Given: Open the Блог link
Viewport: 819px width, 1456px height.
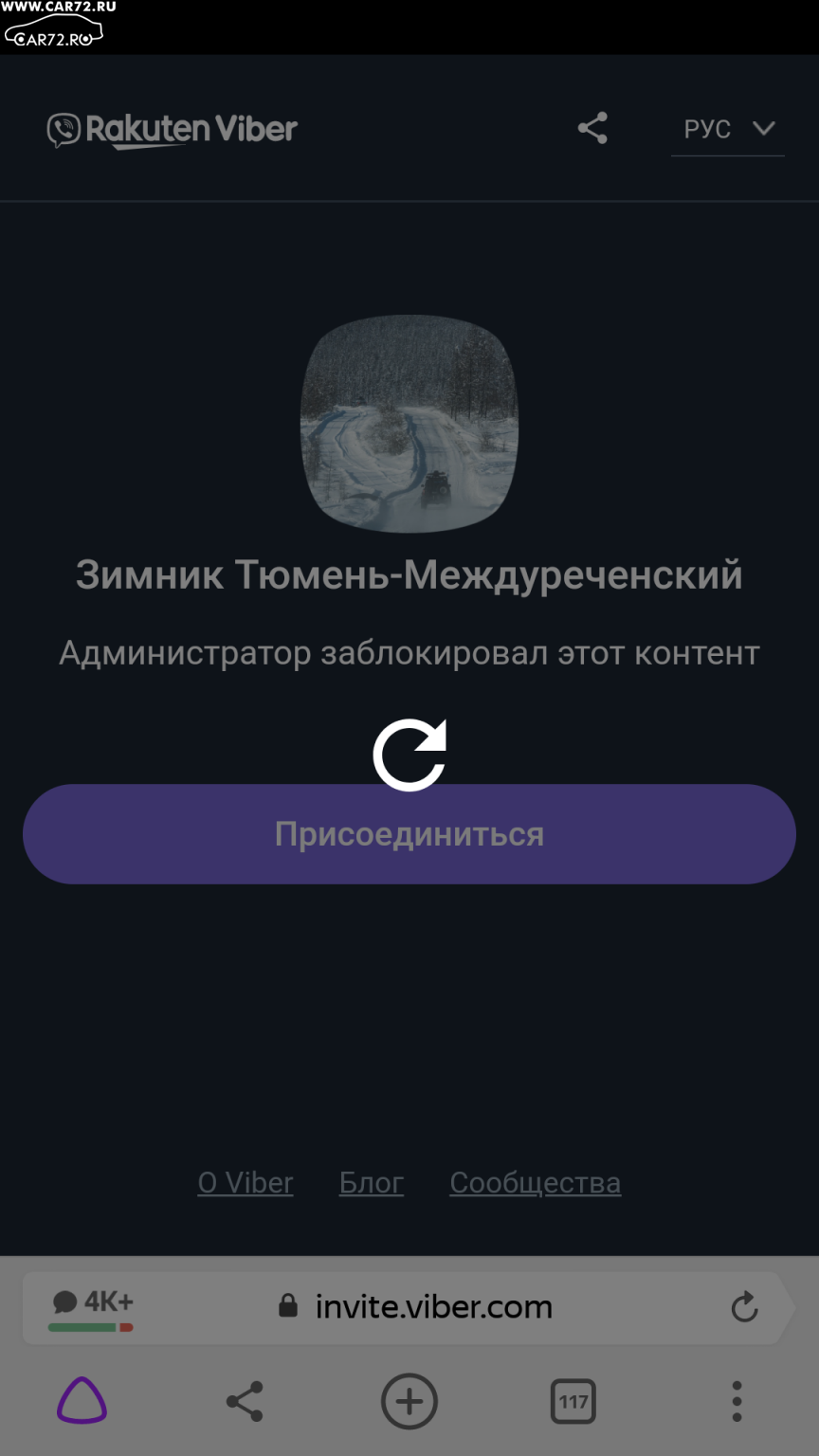Looking at the screenshot, I should point(372,1183).
